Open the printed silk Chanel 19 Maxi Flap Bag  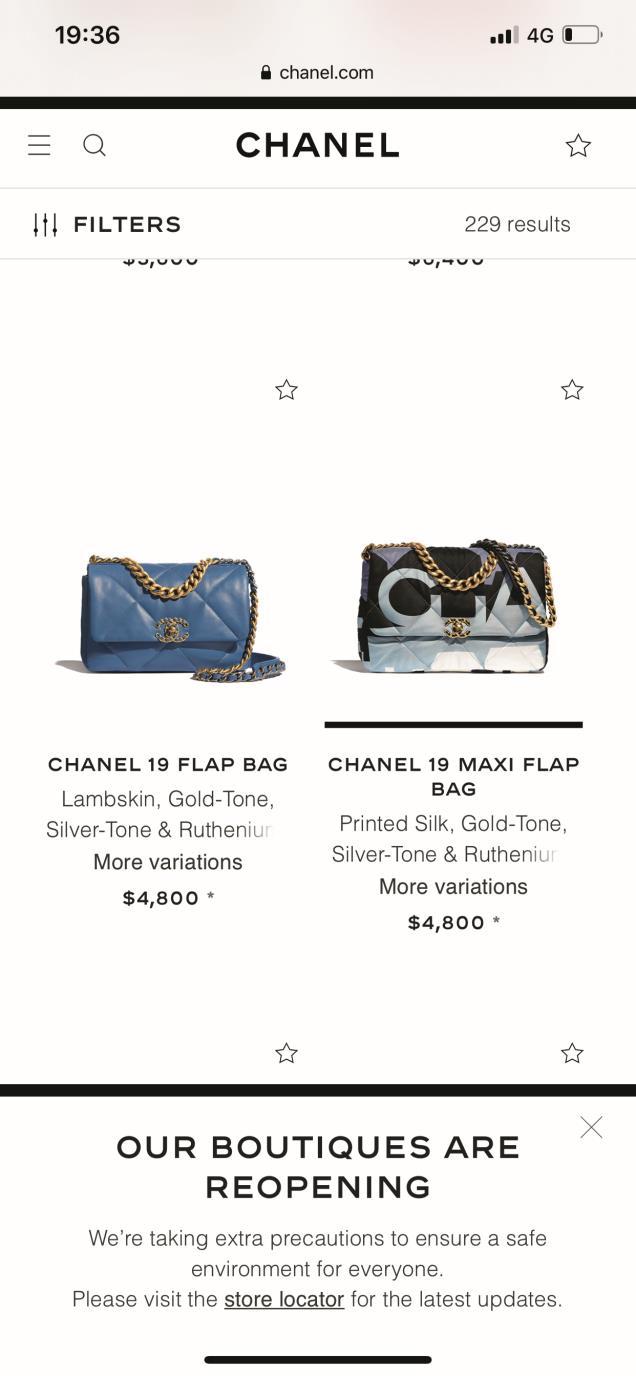coord(452,608)
